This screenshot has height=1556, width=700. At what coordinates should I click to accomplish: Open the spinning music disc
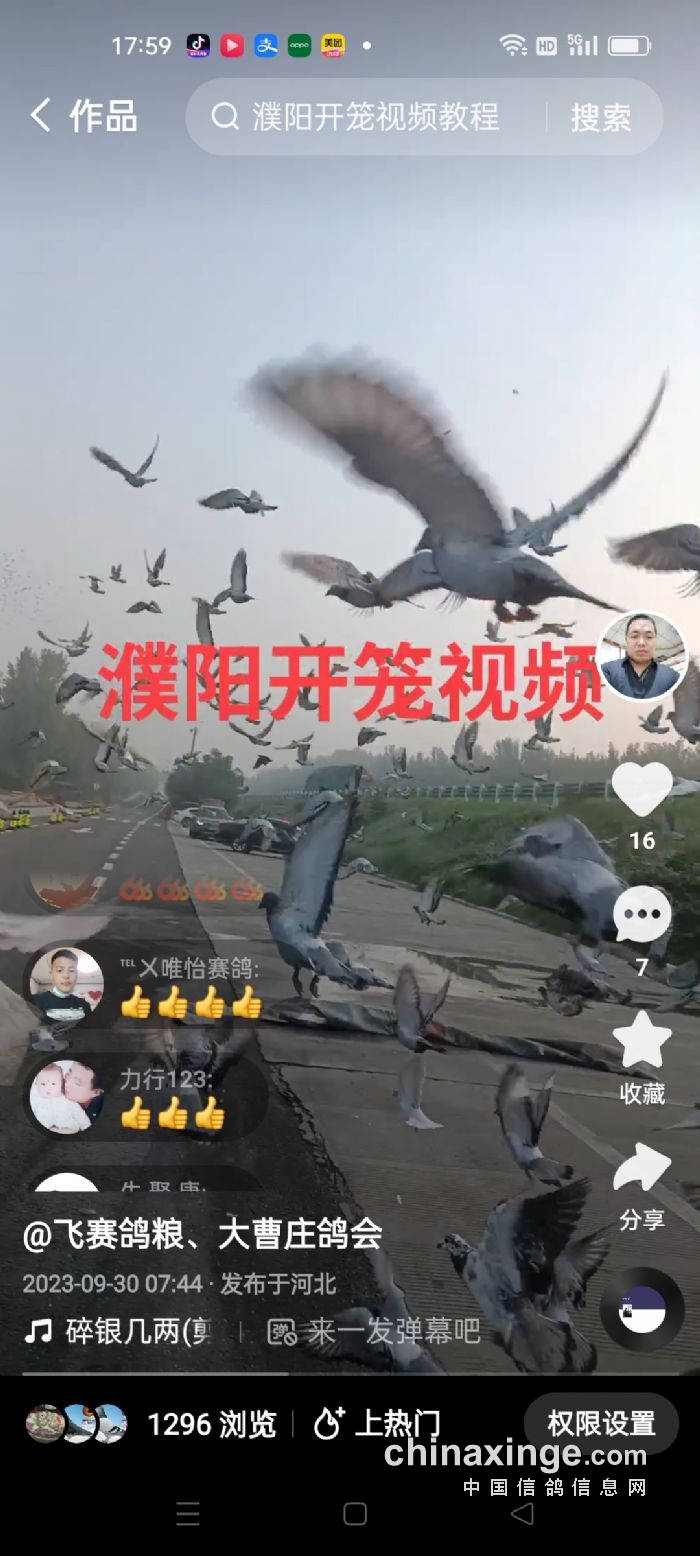641,1309
